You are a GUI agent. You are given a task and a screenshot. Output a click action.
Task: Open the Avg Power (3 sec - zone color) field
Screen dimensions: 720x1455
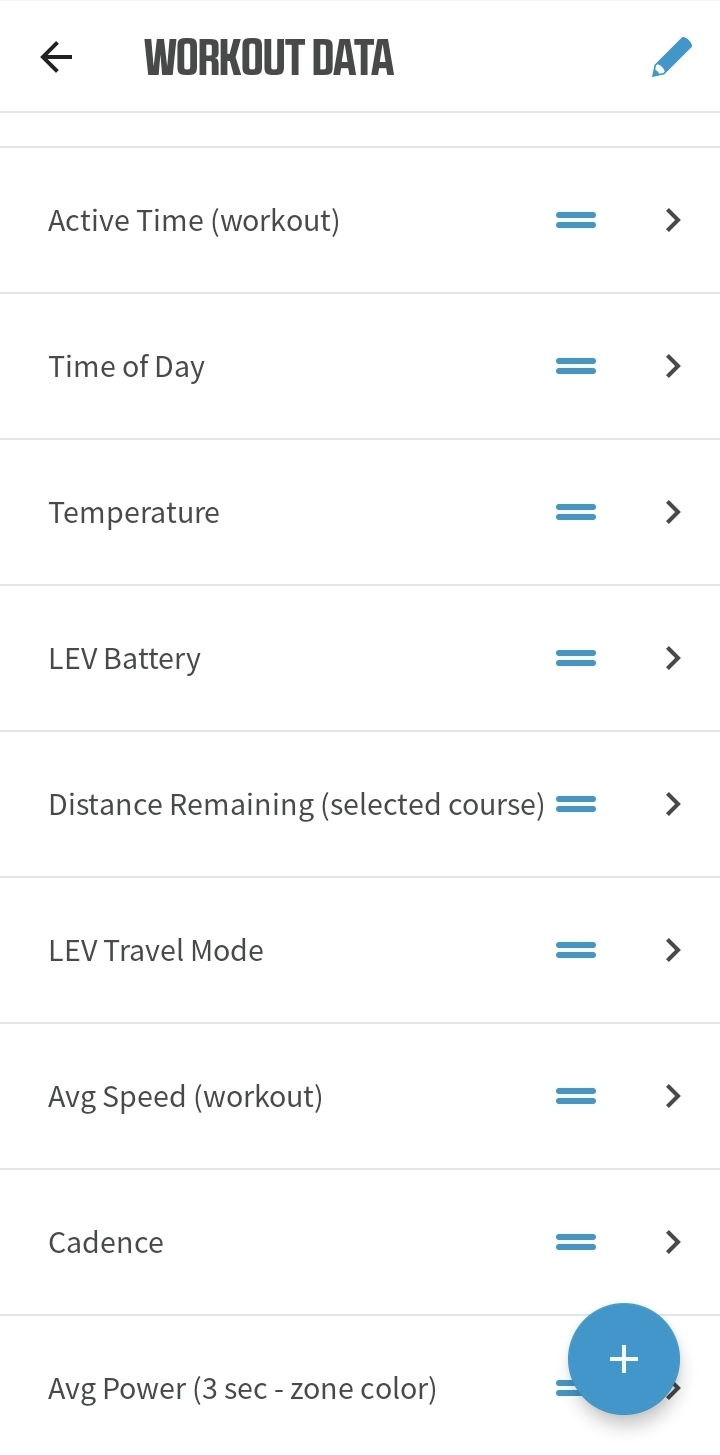pos(242,1387)
